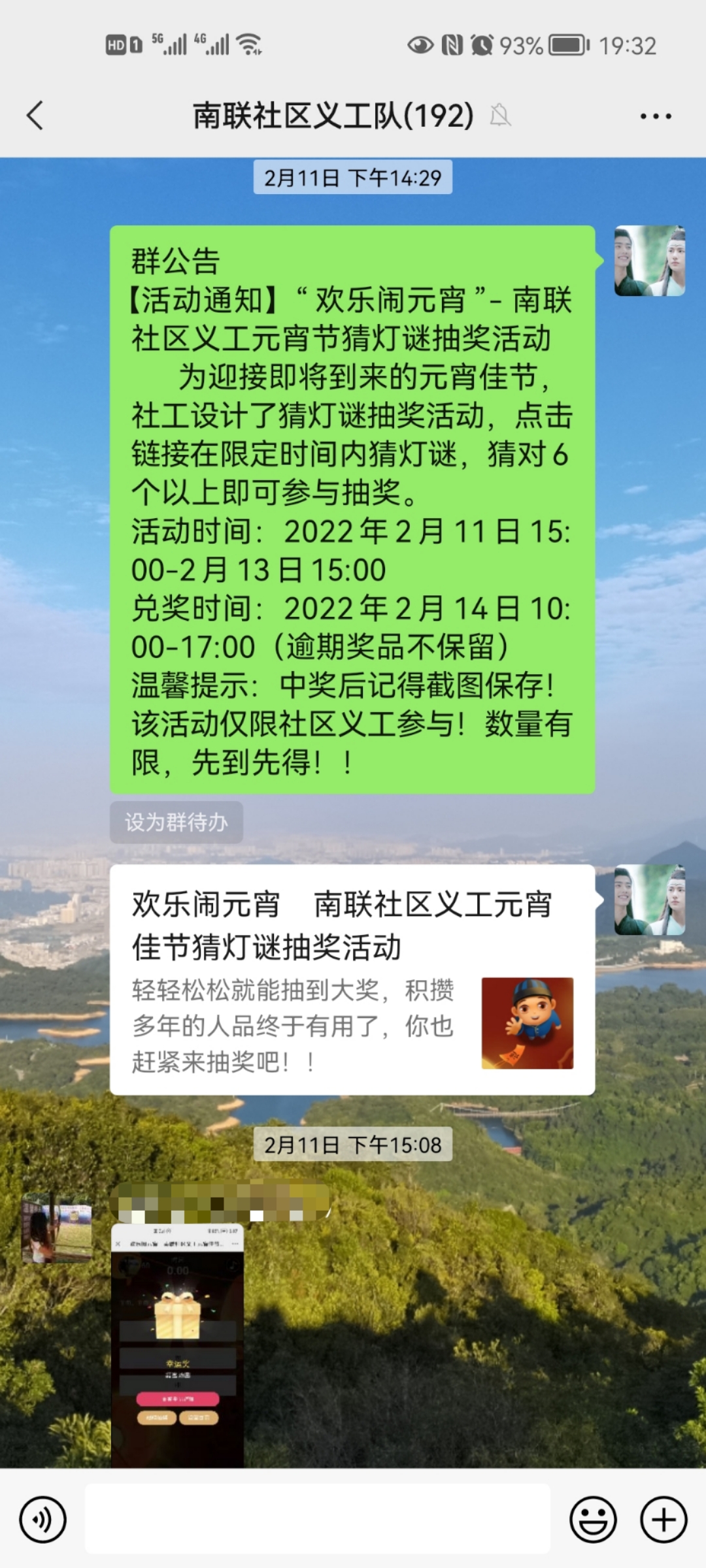Open the 欢乐闹元宵 lottery activity link card
The image size is (706, 1568).
tap(352, 980)
